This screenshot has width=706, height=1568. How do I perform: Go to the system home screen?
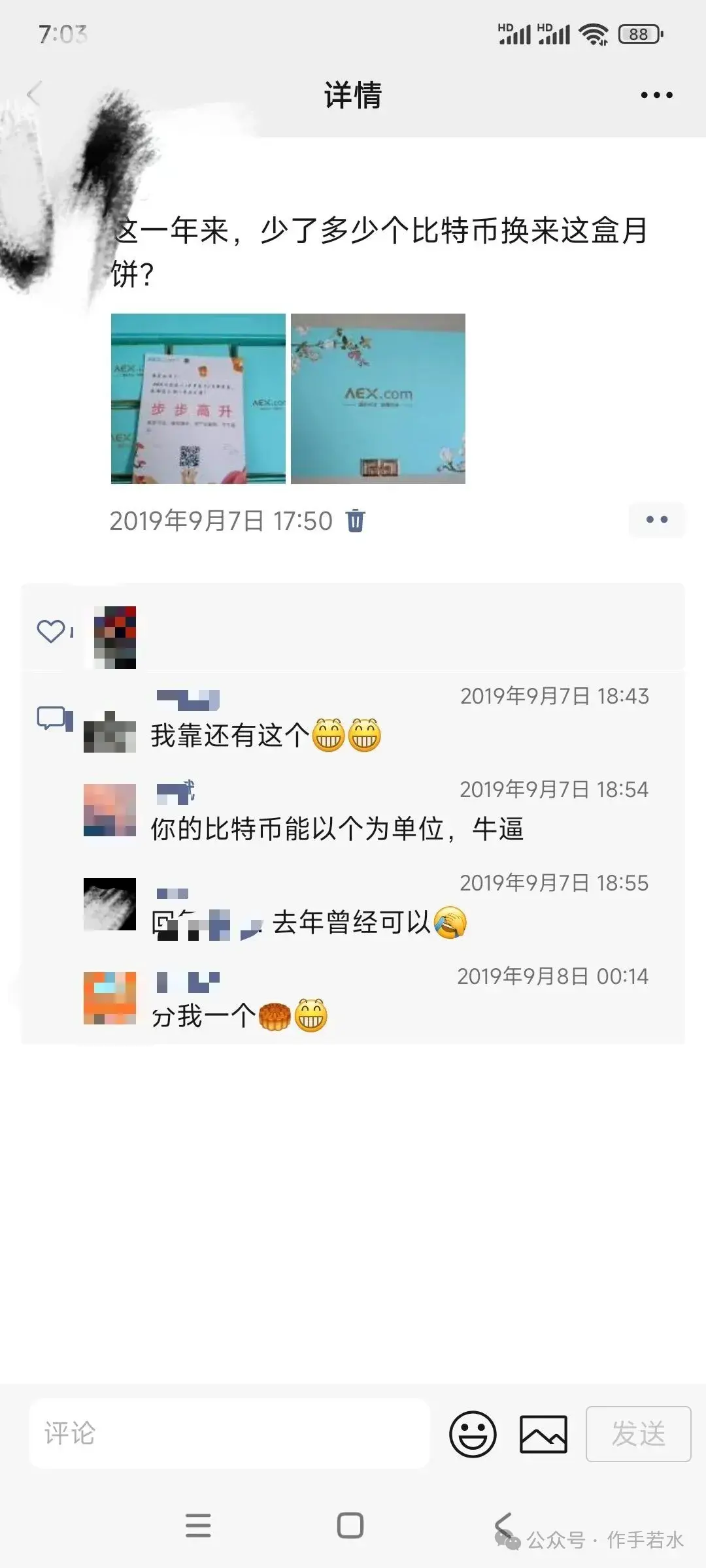point(350,1526)
